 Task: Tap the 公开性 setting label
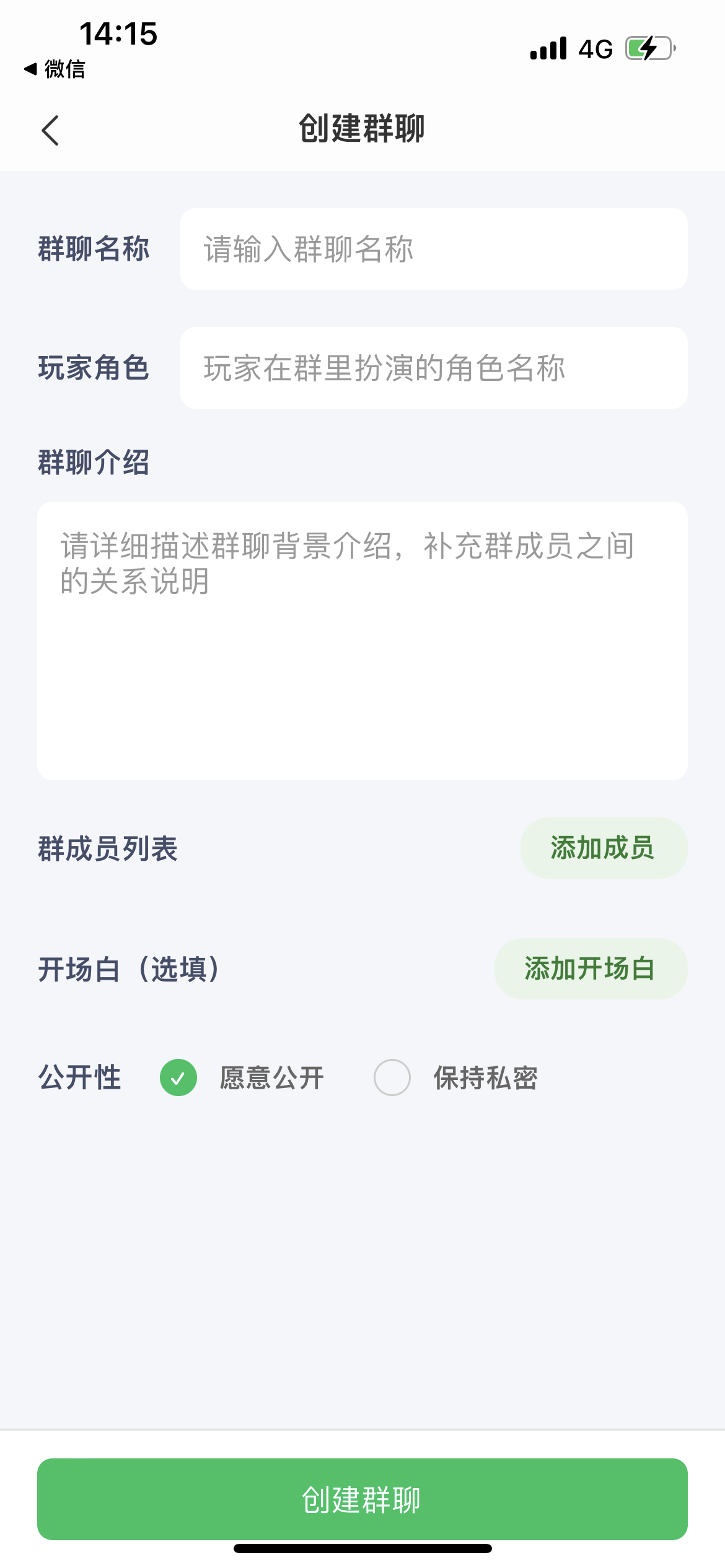tap(79, 1078)
